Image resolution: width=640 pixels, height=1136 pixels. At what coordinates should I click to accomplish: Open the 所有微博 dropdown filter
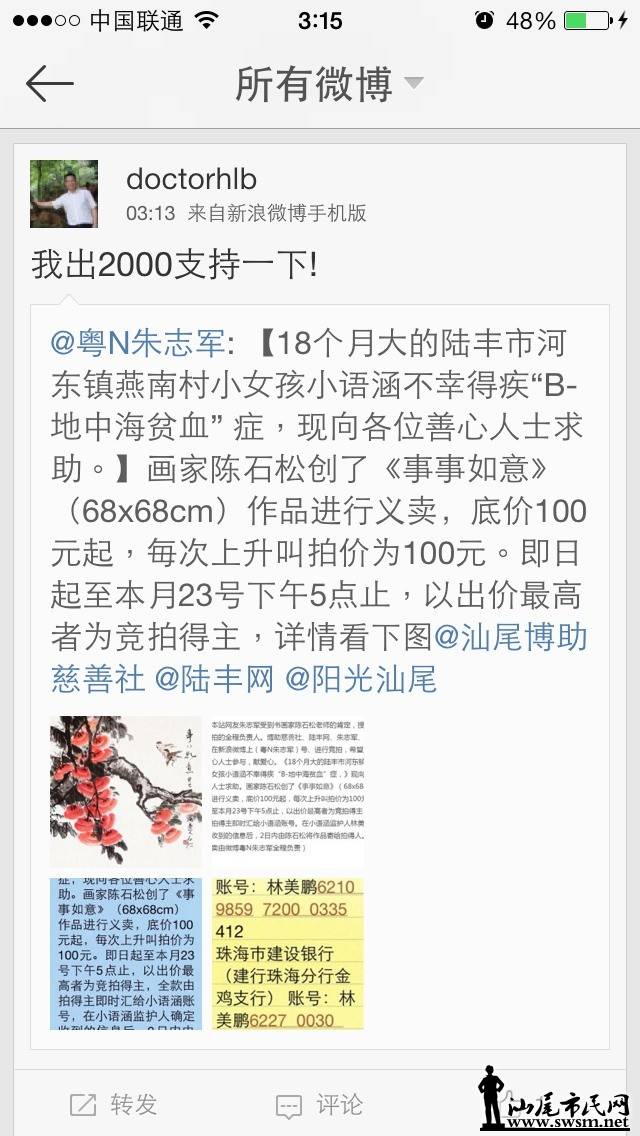(328, 84)
